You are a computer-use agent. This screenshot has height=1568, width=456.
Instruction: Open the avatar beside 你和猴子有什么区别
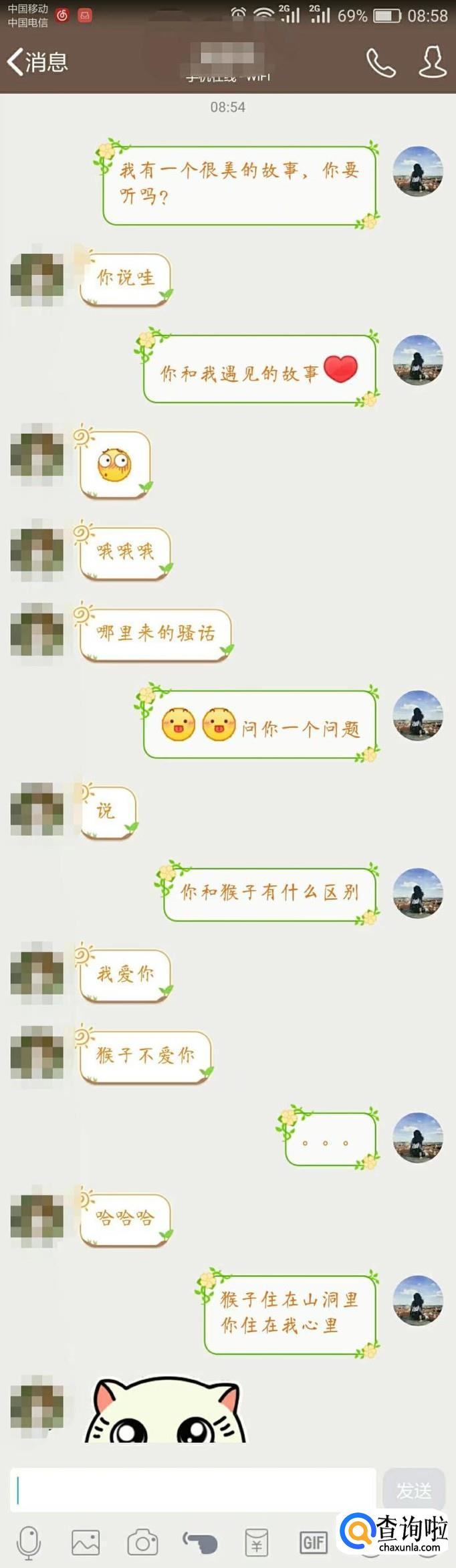(418, 893)
